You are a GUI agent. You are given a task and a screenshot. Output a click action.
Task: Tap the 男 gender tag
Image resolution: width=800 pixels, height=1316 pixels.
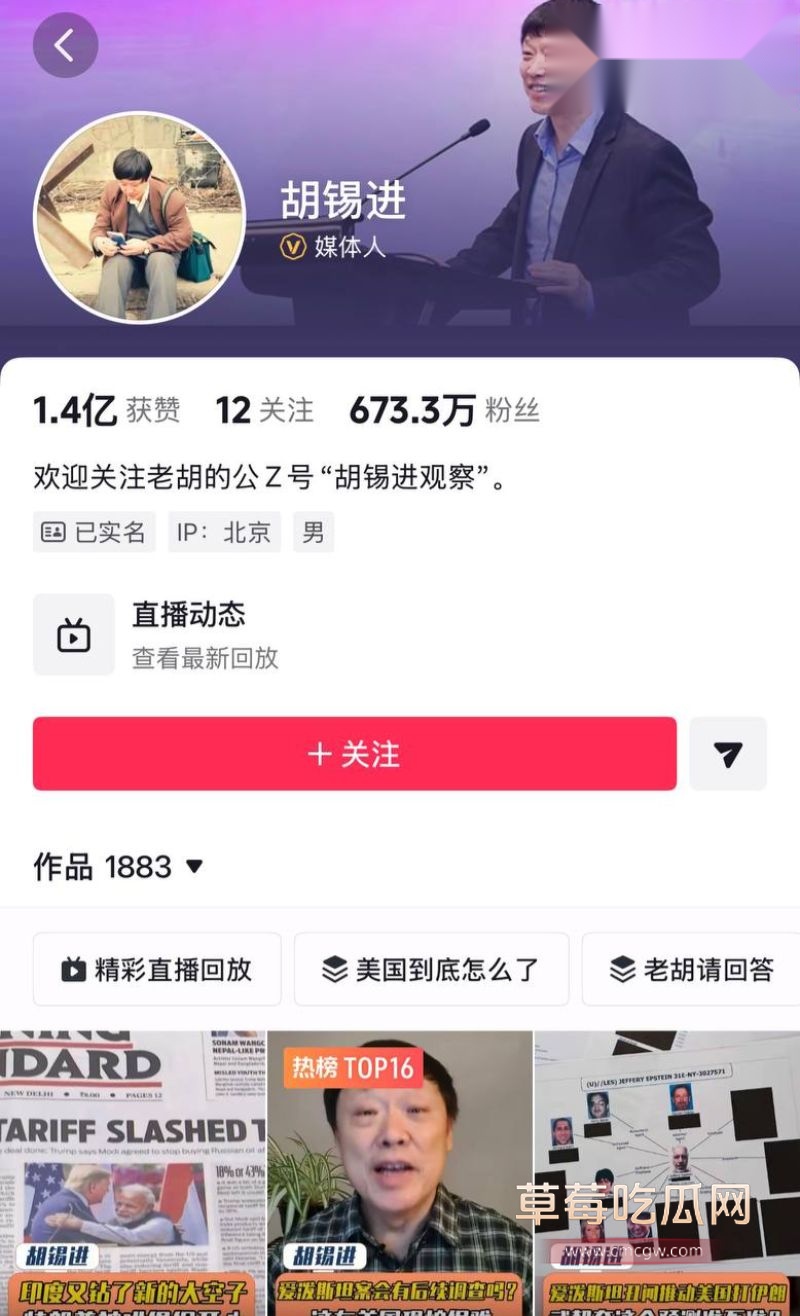(x=313, y=533)
